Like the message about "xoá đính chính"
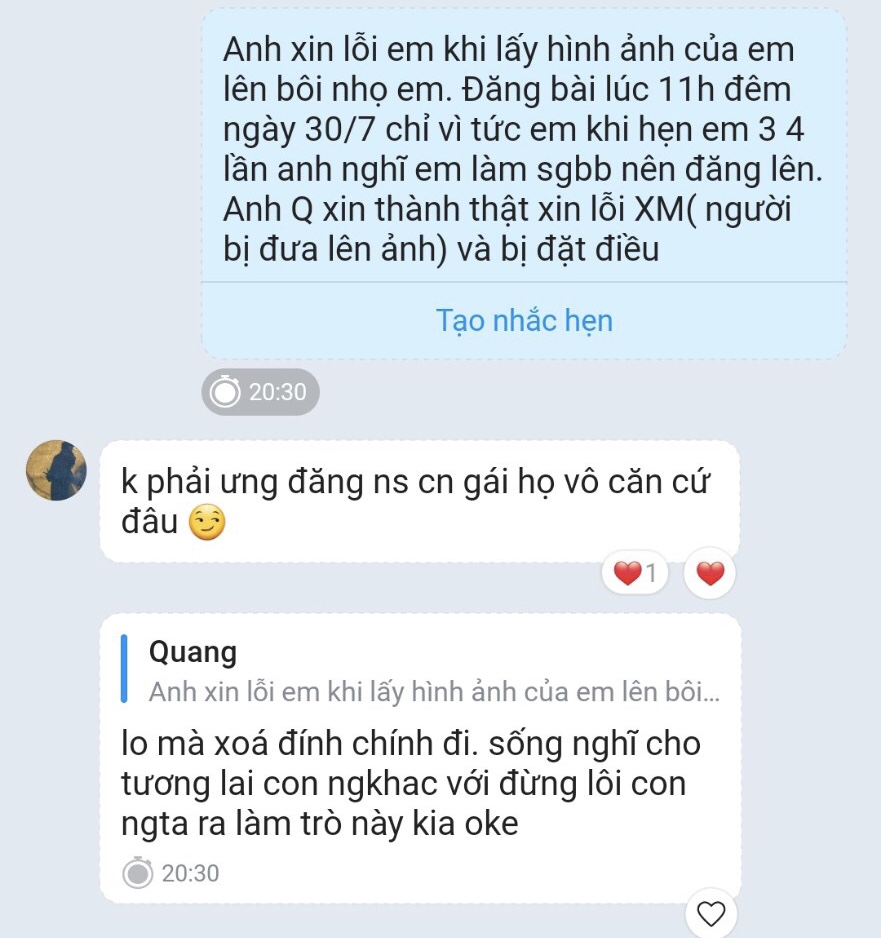Screen dimensions: 881x938 click(x=710, y=913)
